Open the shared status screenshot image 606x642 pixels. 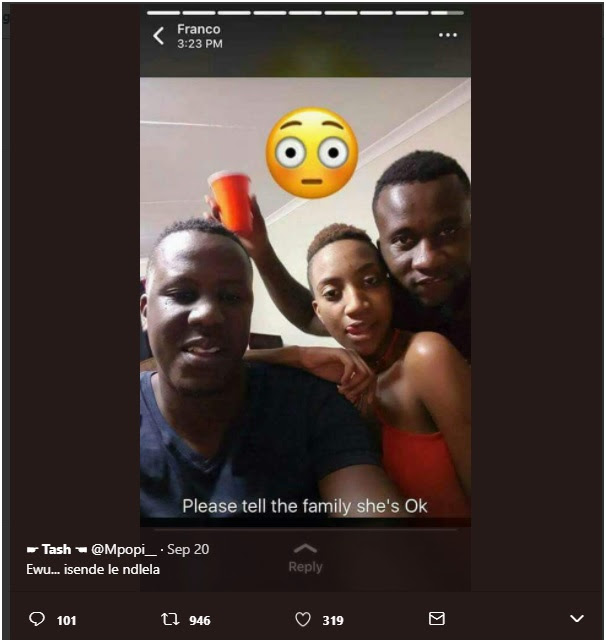(305, 297)
